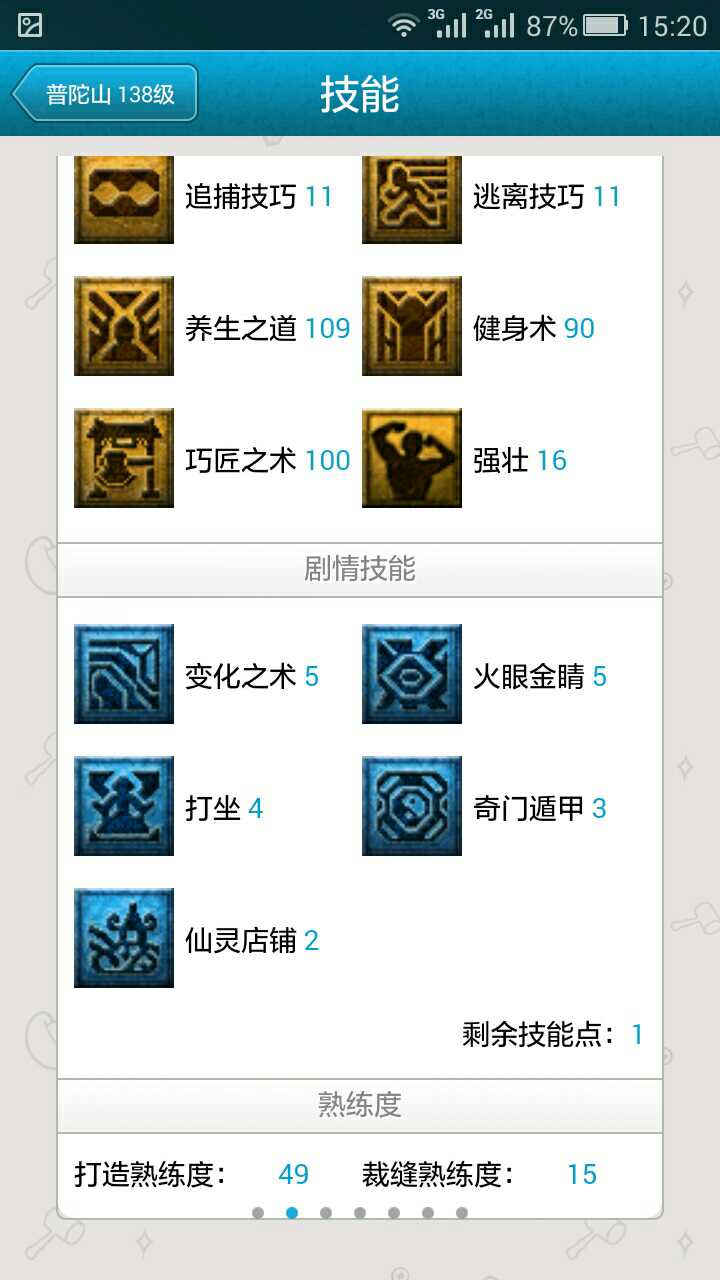Jump to the third page indicator dot
This screenshot has width=720, height=1280.
click(326, 1213)
